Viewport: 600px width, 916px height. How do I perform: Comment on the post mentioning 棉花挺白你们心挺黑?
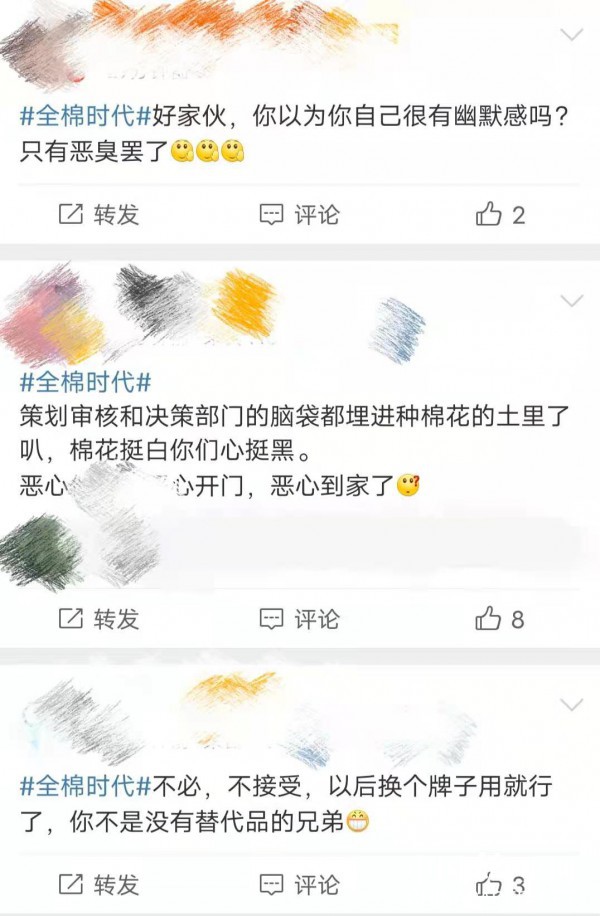[299, 619]
